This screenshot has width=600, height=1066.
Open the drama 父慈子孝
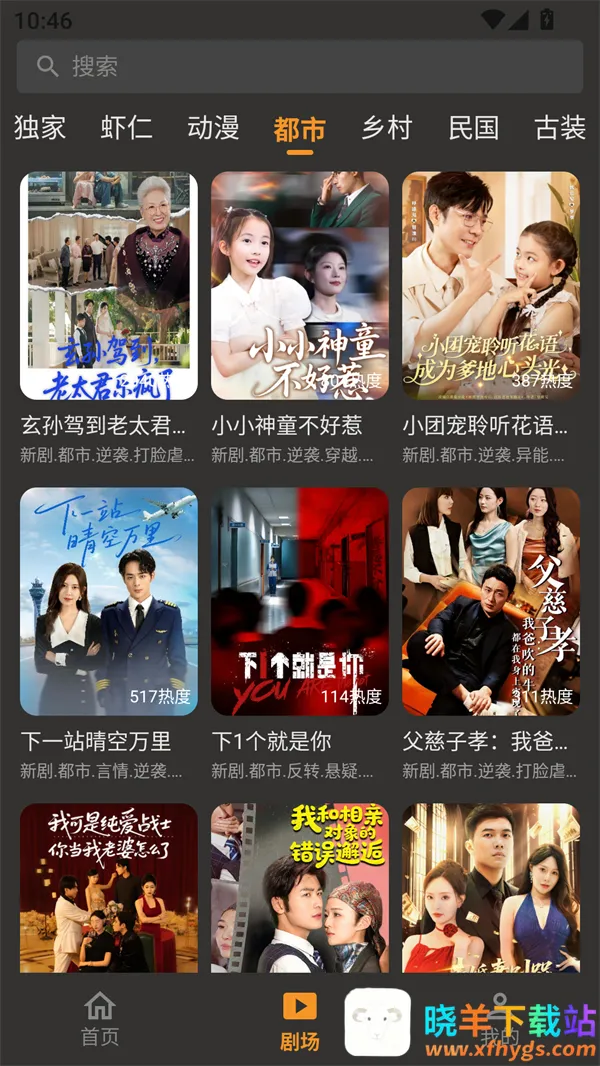click(491, 601)
